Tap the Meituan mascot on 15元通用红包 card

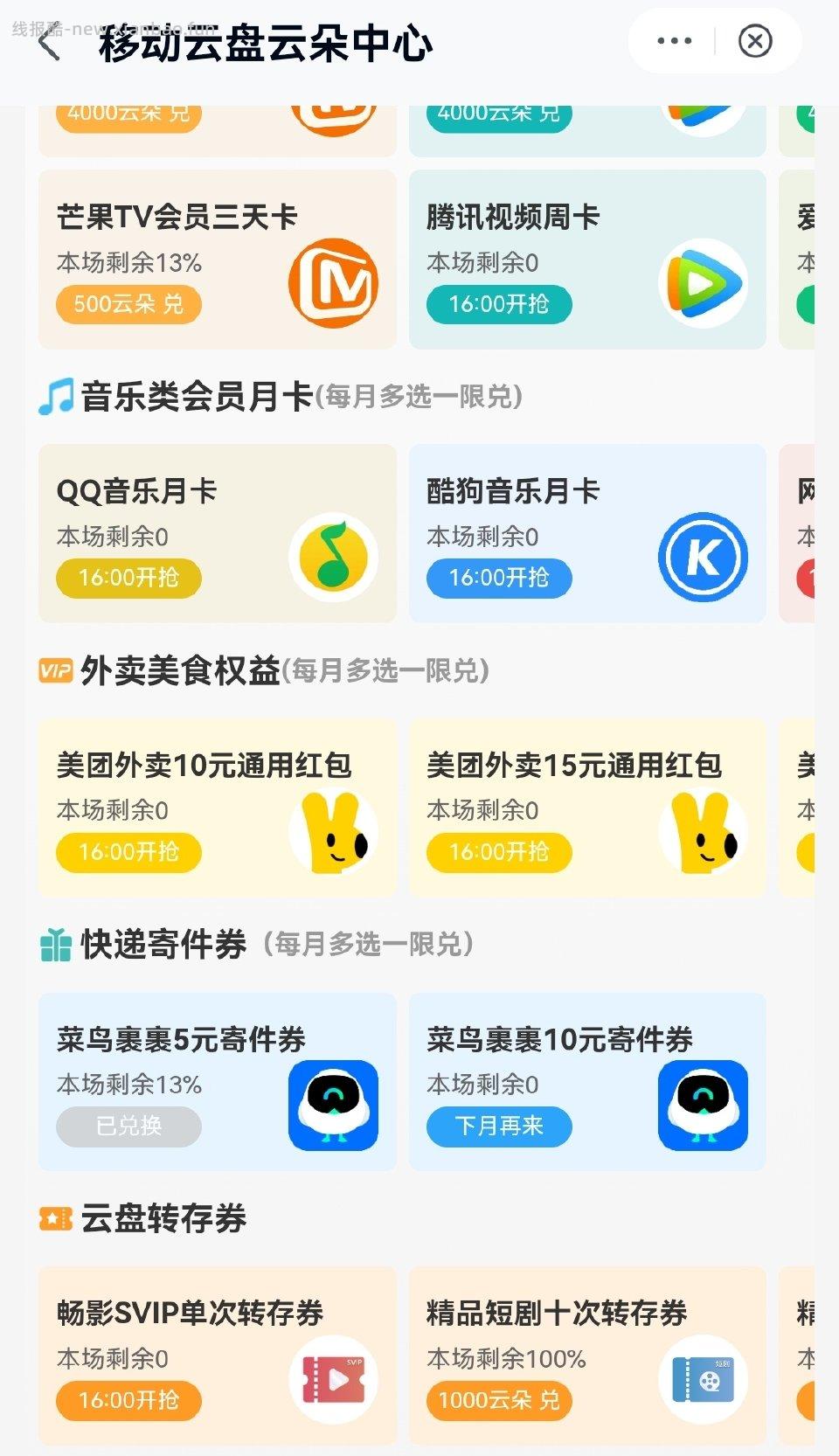pyautogui.click(x=704, y=830)
